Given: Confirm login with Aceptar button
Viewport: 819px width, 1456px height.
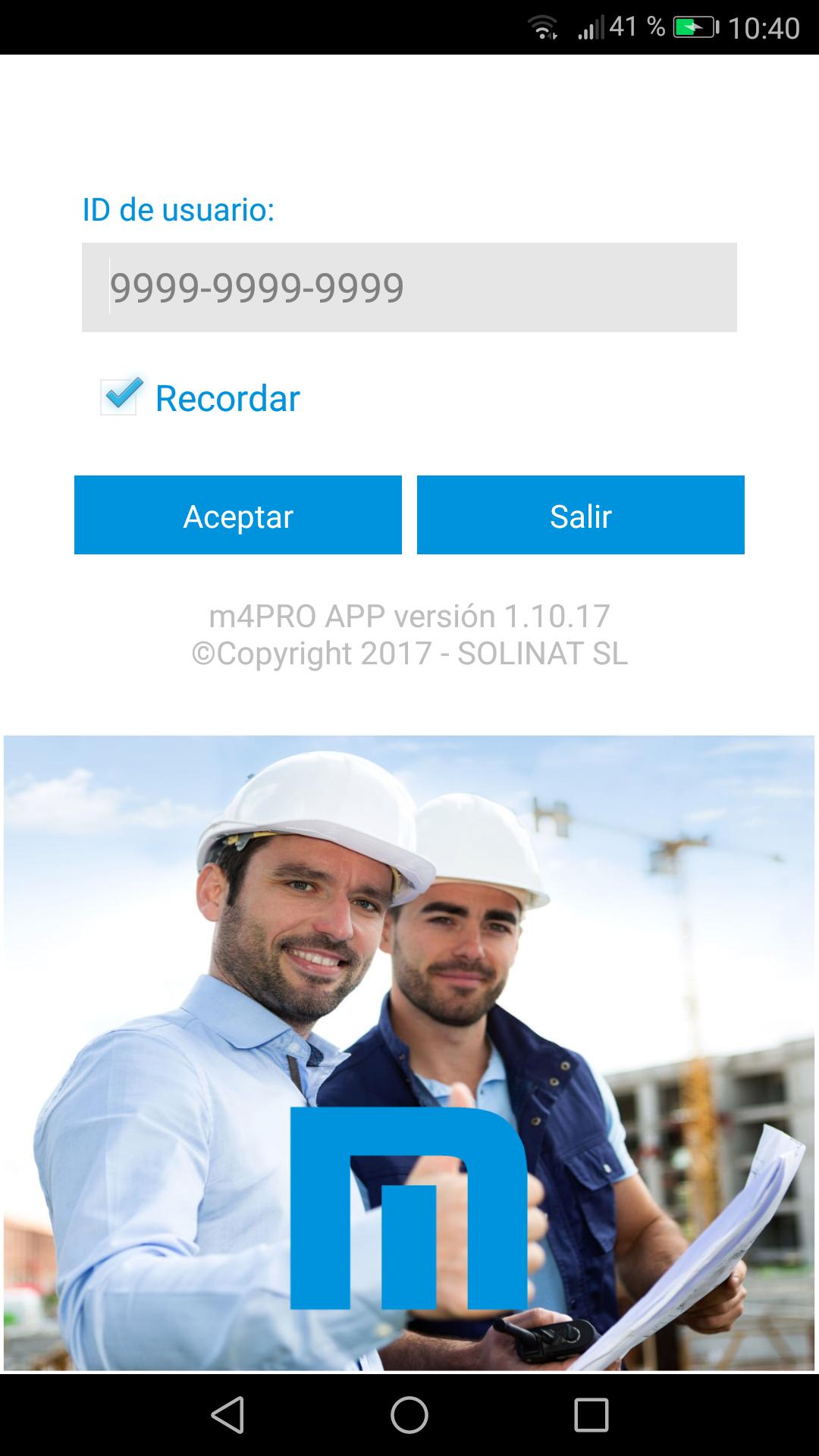Looking at the screenshot, I should [x=237, y=515].
